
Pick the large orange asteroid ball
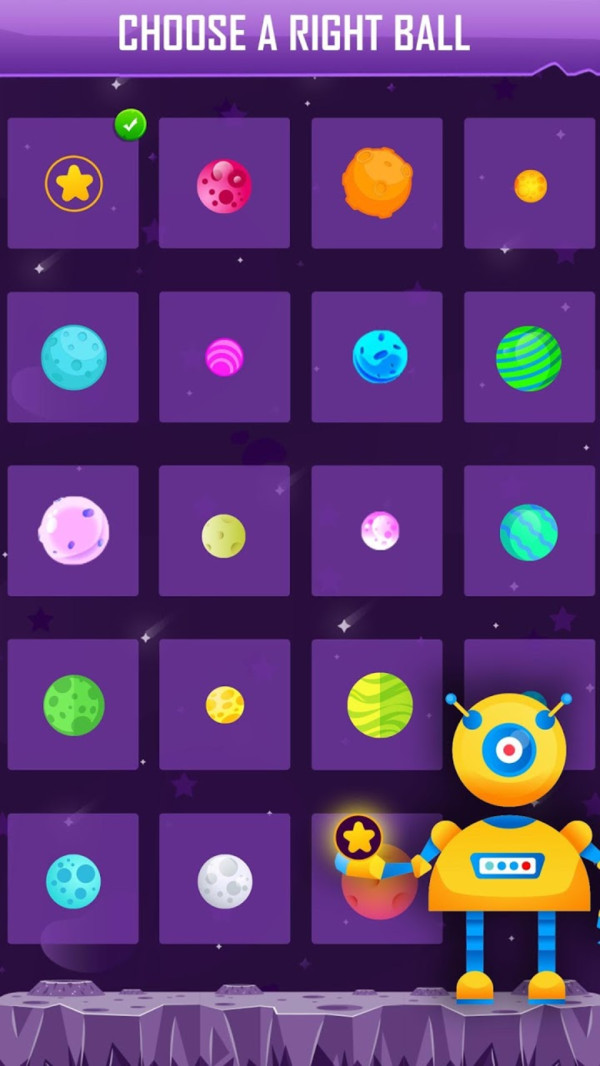[377, 182]
